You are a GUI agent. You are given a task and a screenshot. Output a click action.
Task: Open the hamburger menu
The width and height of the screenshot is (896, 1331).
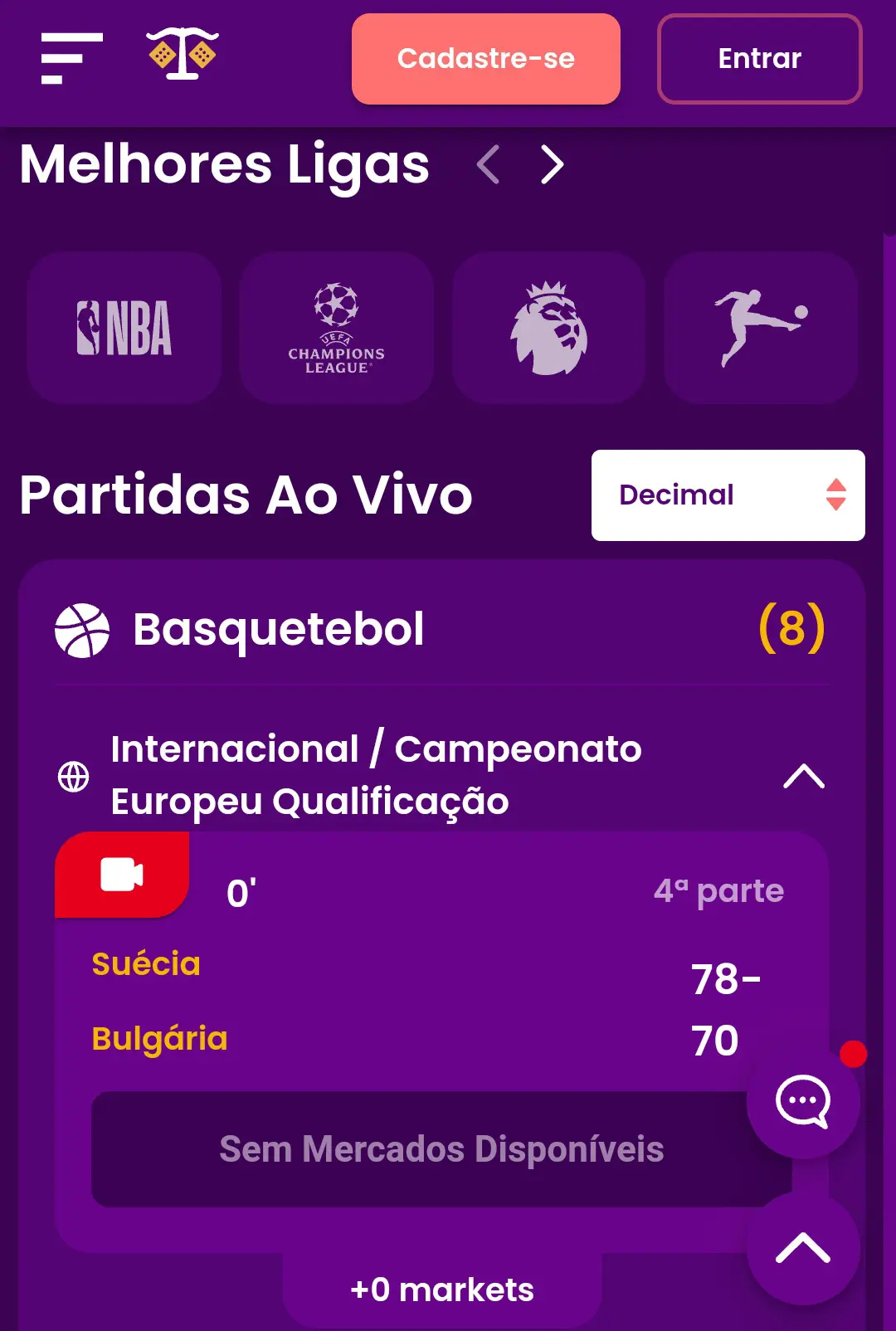(x=71, y=58)
